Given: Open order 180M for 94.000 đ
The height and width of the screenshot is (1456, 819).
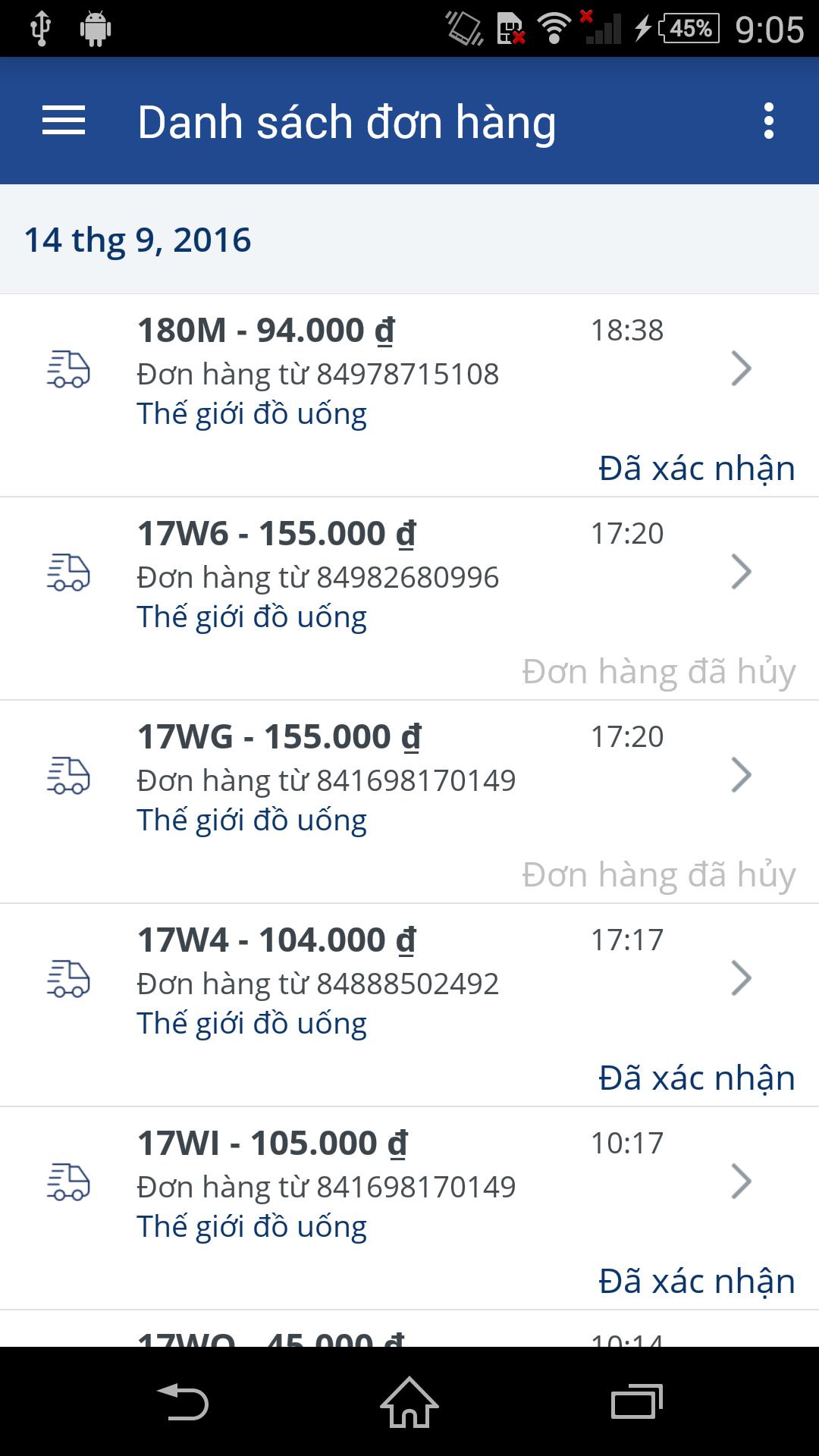Looking at the screenshot, I should pyautogui.click(x=409, y=396).
